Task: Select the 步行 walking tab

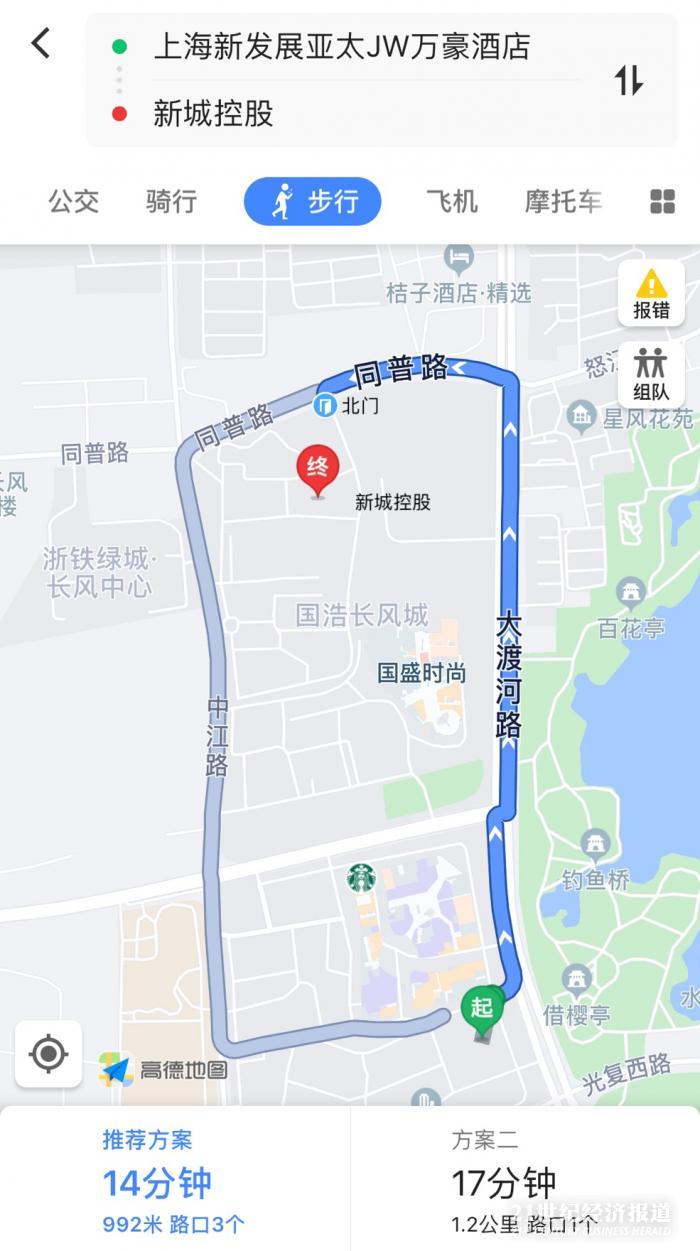Action: click(x=313, y=201)
